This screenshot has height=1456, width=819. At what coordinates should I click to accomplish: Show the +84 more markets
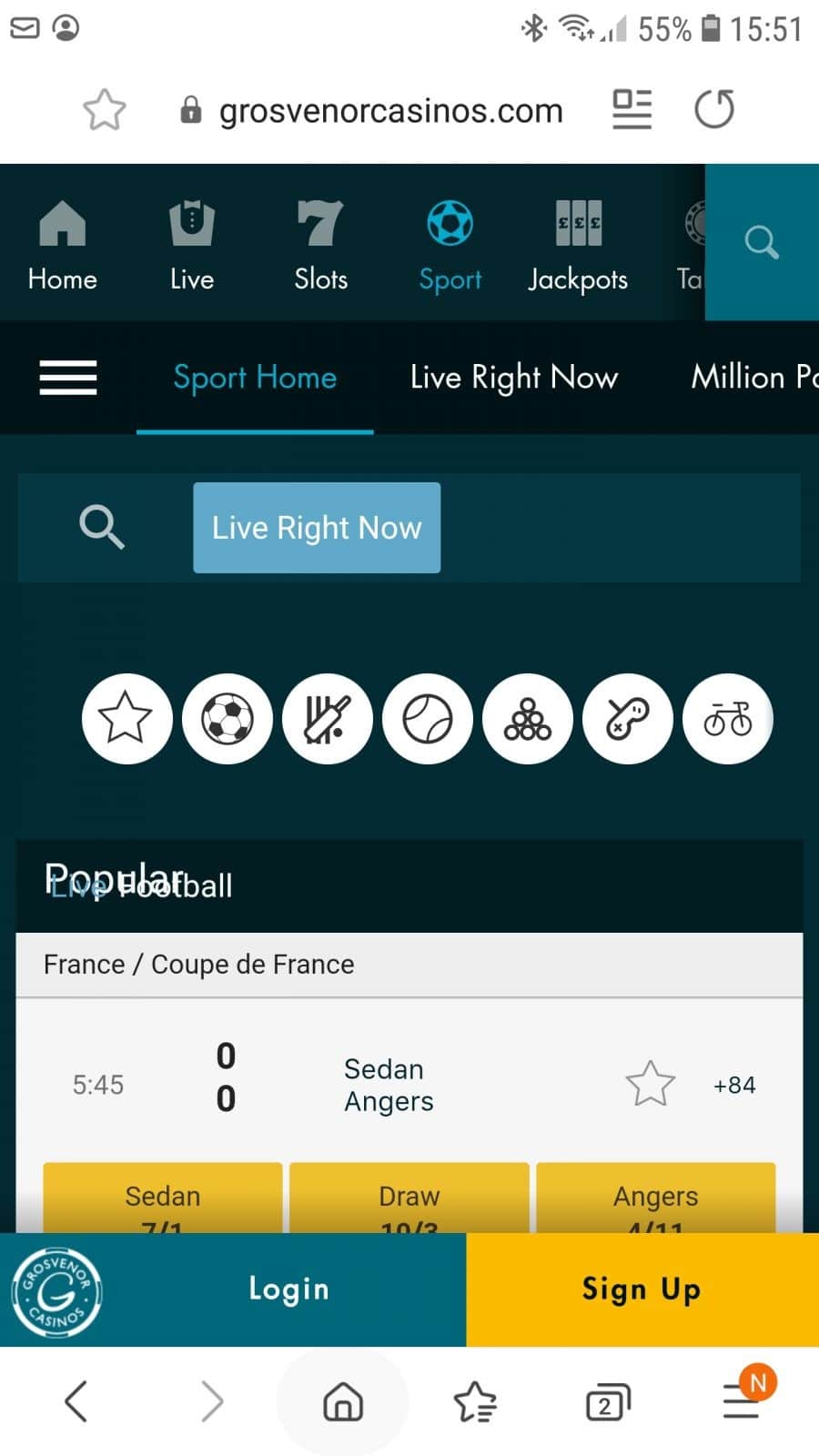click(734, 1085)
